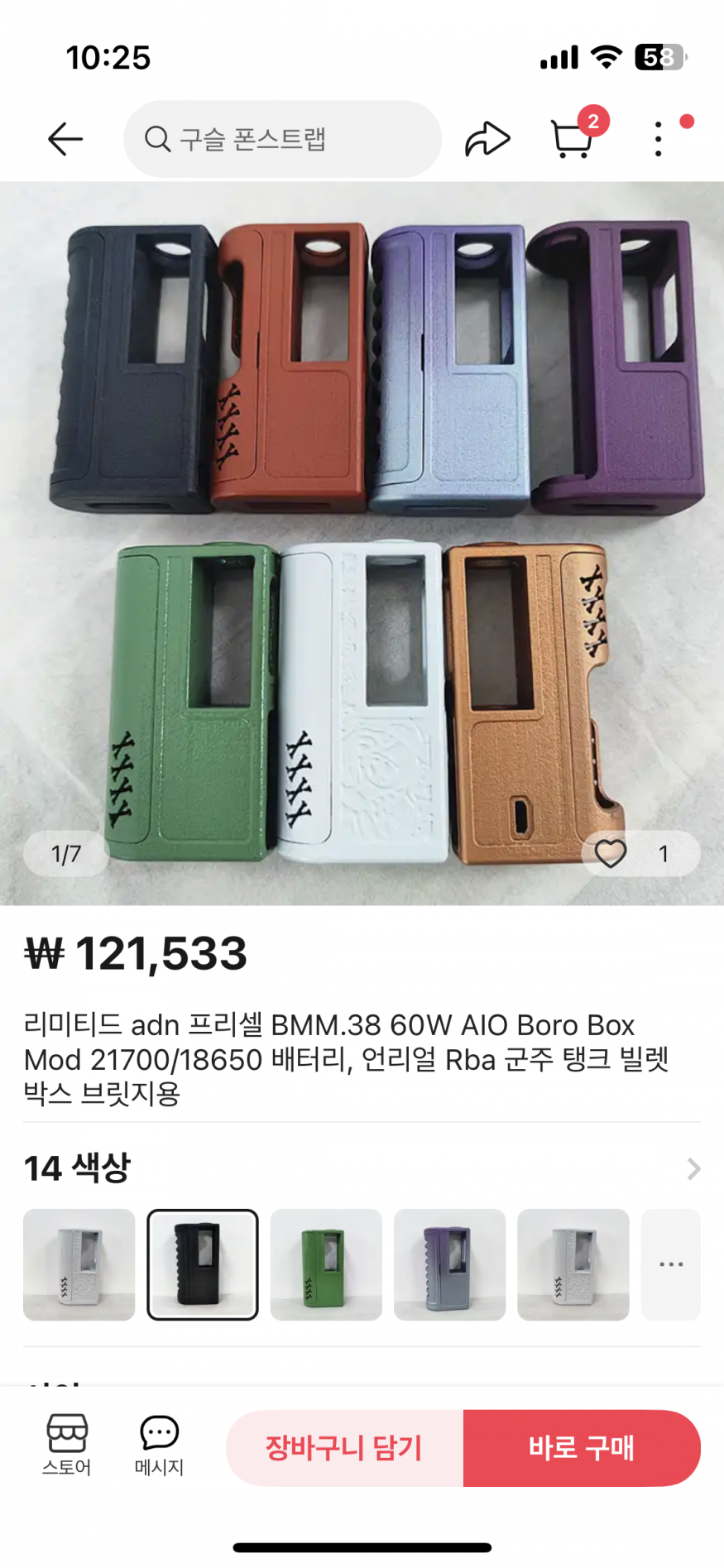Select the black color swatch
724x1568 pixels.
203,1264
